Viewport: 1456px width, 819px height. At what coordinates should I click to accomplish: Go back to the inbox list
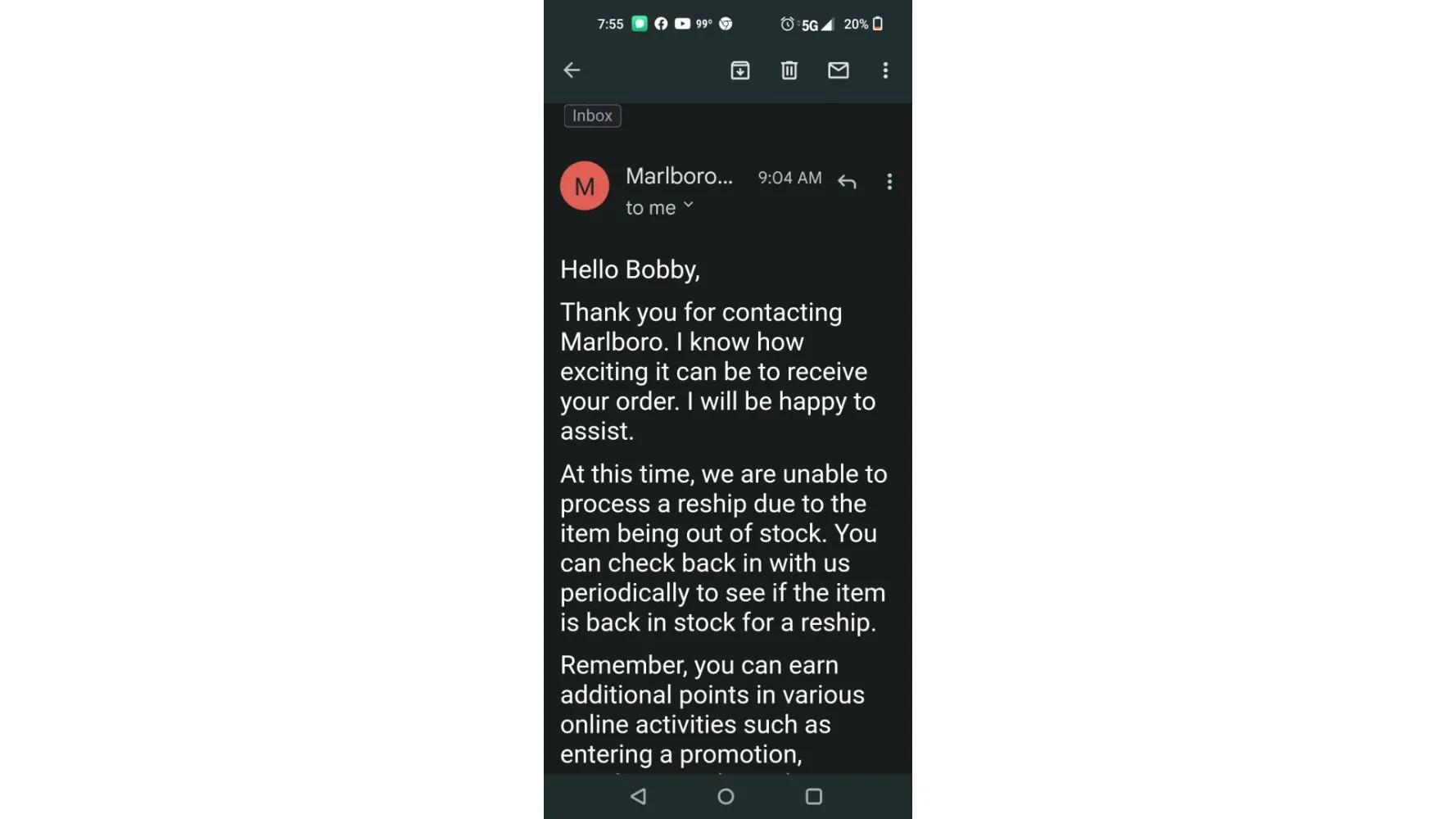point(572,70)
